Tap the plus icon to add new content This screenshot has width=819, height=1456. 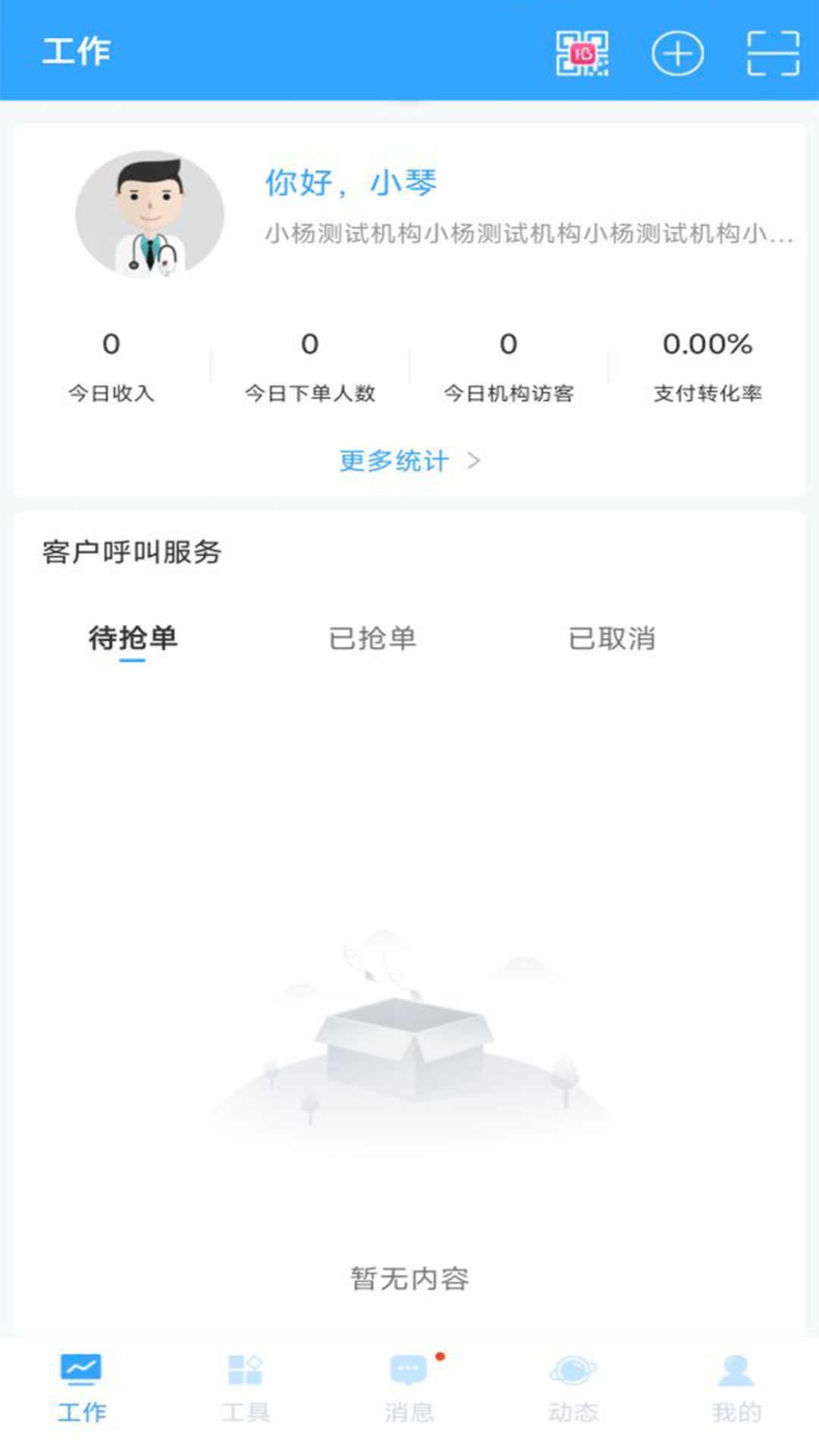(x=677, y=54)
